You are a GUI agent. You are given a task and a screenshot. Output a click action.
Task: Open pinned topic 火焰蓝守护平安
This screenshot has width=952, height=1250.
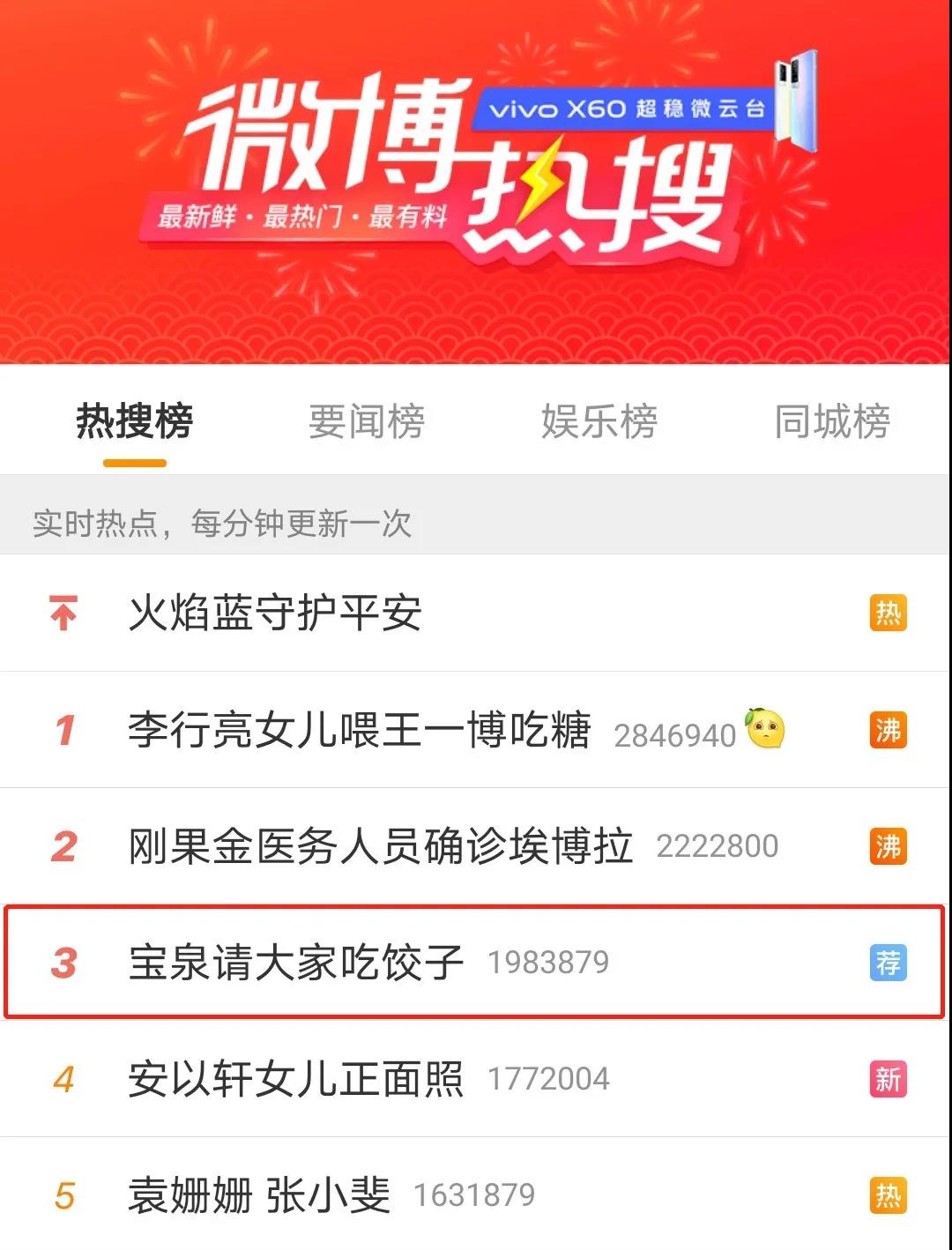click(x=275, y=613)
